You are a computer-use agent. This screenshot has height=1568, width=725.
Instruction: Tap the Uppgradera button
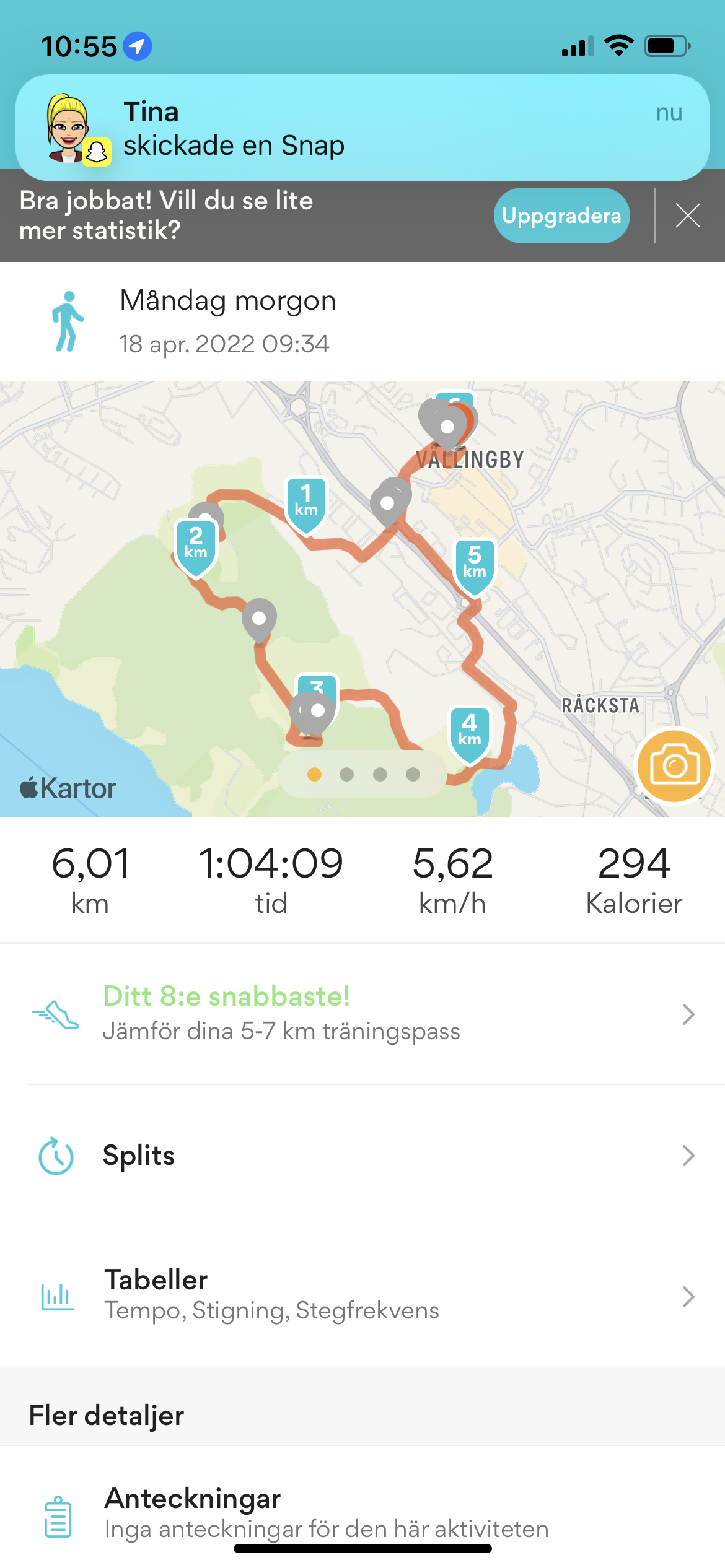pyautogui.click(x=561, y=216)
